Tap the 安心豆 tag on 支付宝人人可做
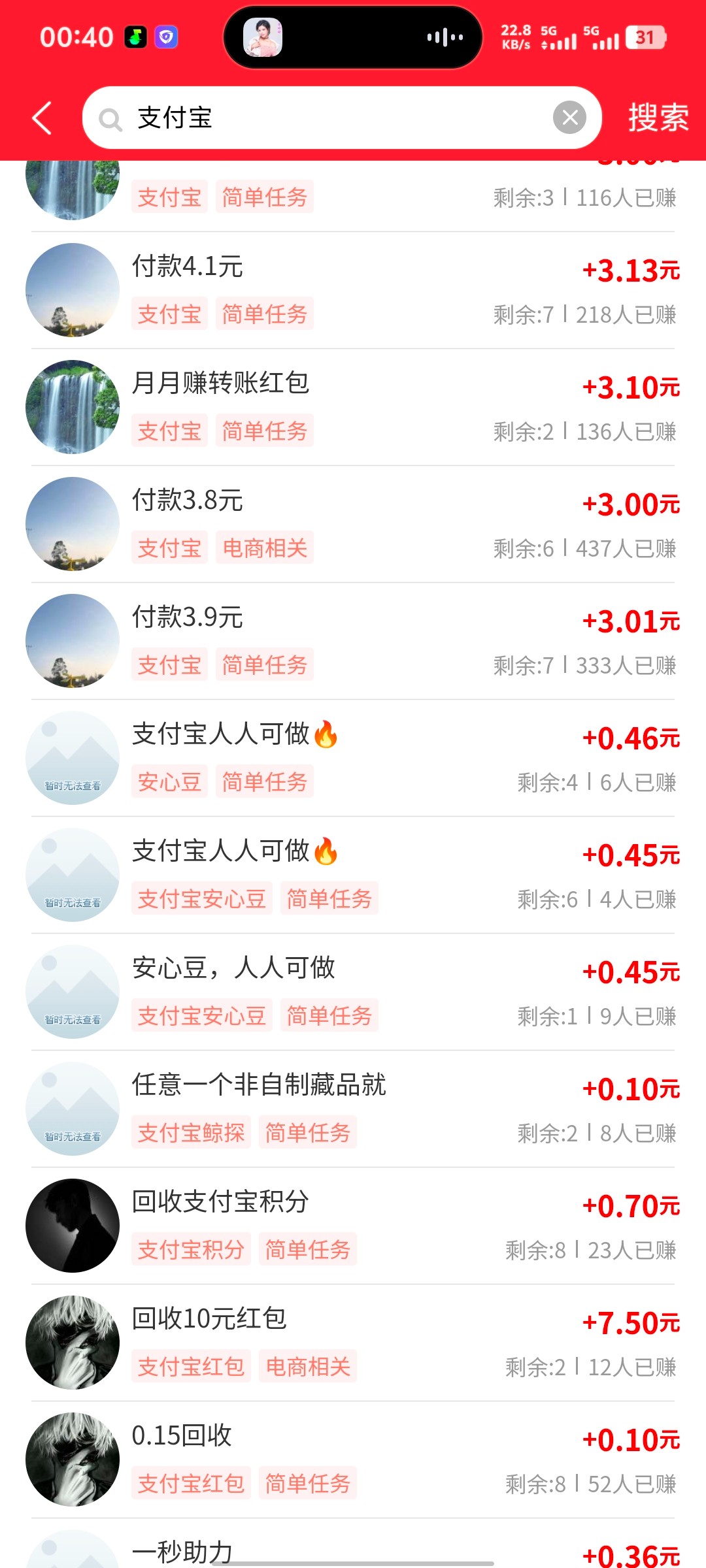The height and width of the screenshot is (1568, 706). coord(169,781)
